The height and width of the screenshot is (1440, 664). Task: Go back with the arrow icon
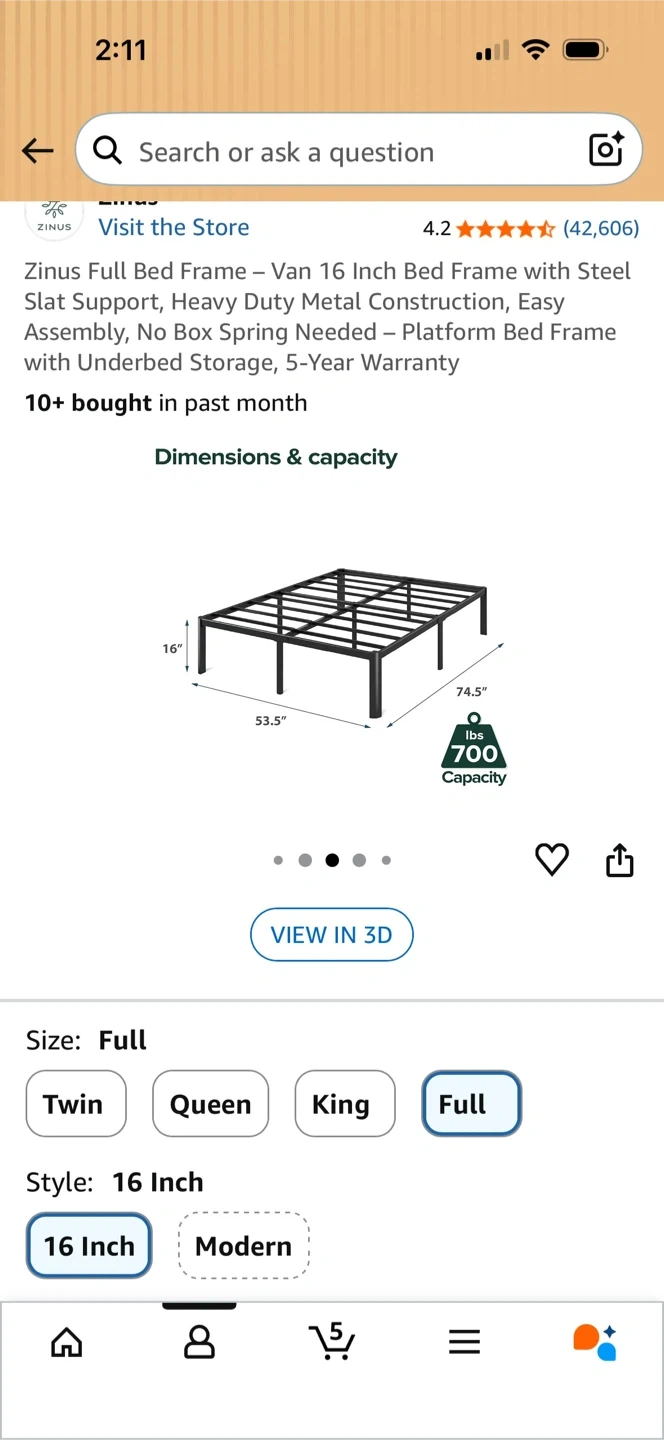pos(38,151)
